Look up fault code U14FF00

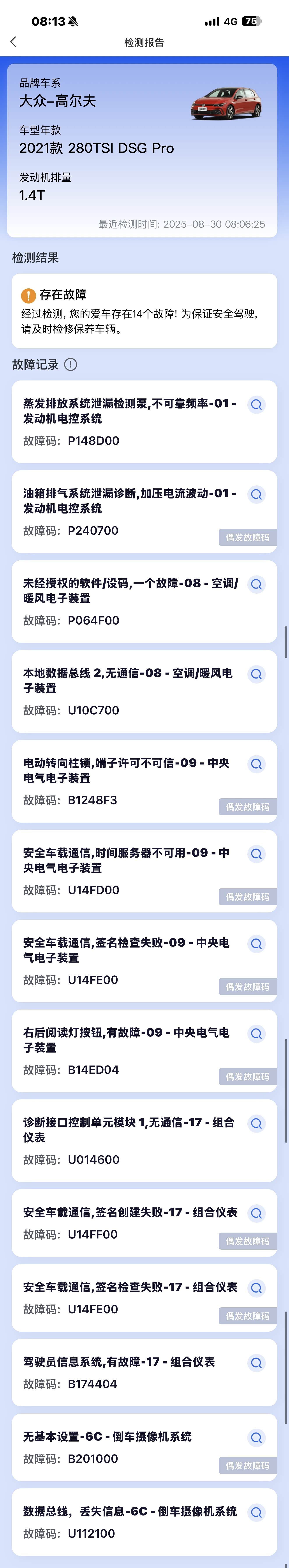(257, 1213)
